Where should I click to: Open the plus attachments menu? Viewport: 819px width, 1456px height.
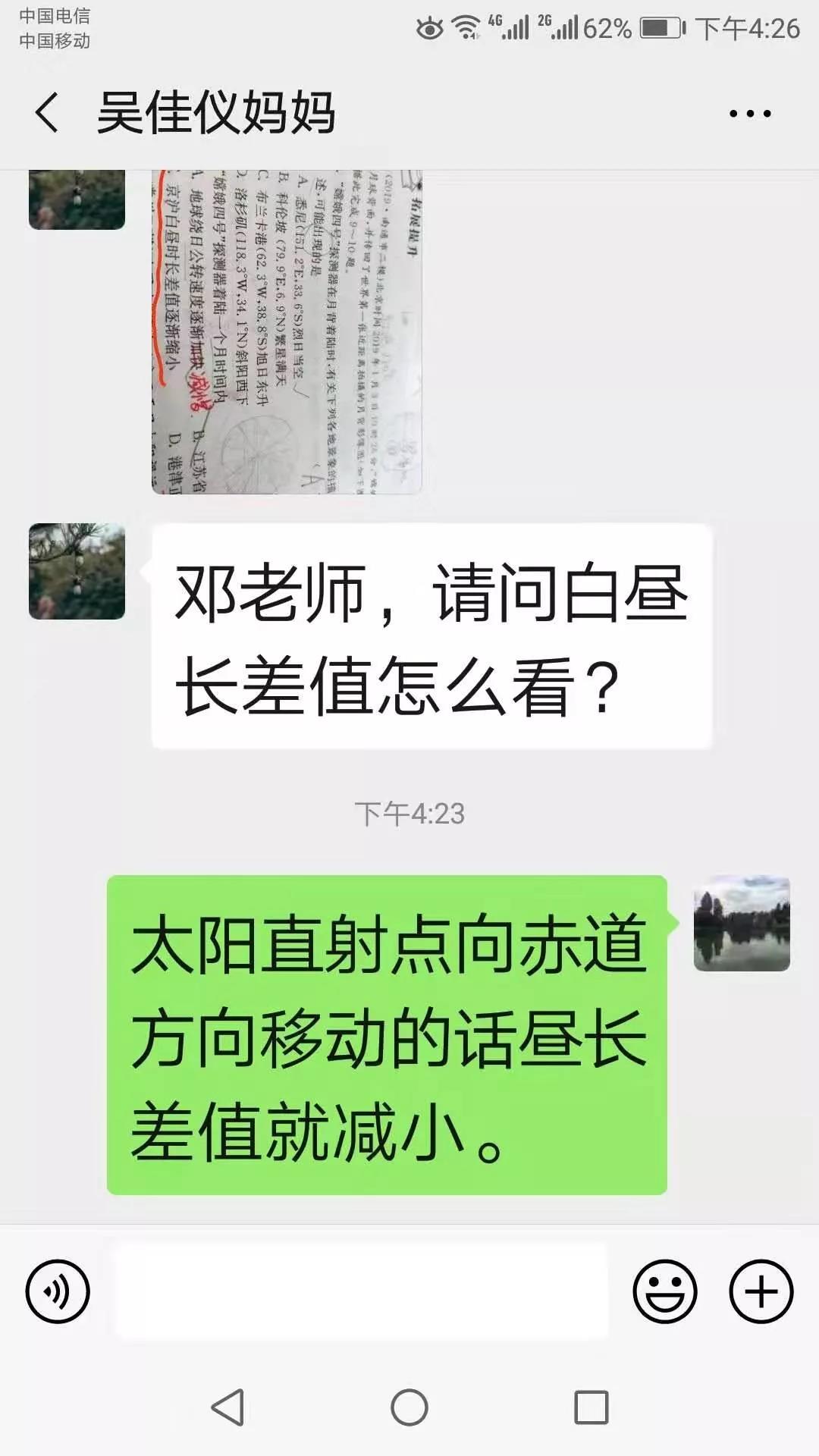pyautogui.click(x=761, y=1291)
